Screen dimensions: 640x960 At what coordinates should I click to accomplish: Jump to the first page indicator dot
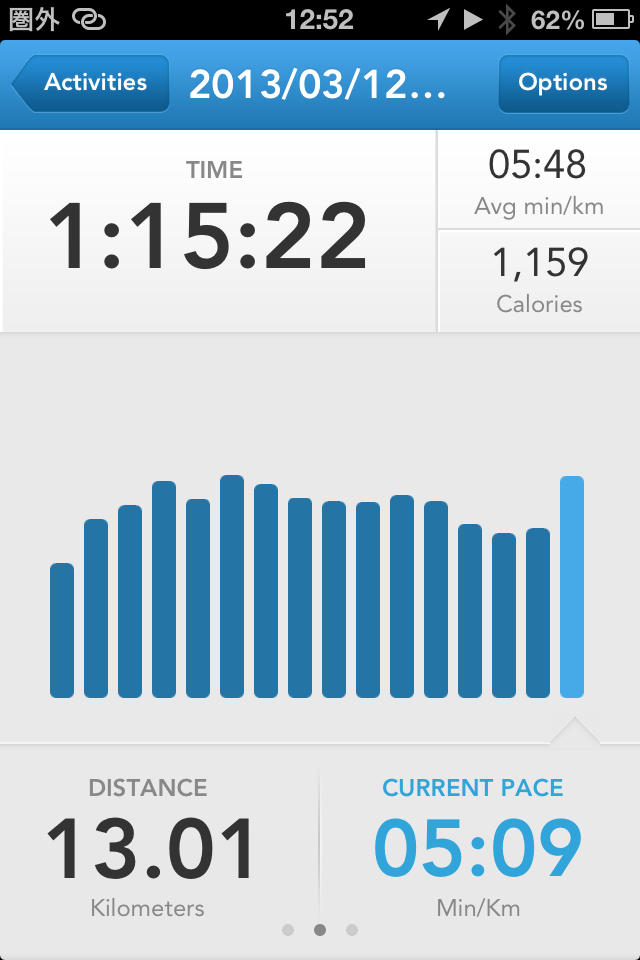click(288, 930)
